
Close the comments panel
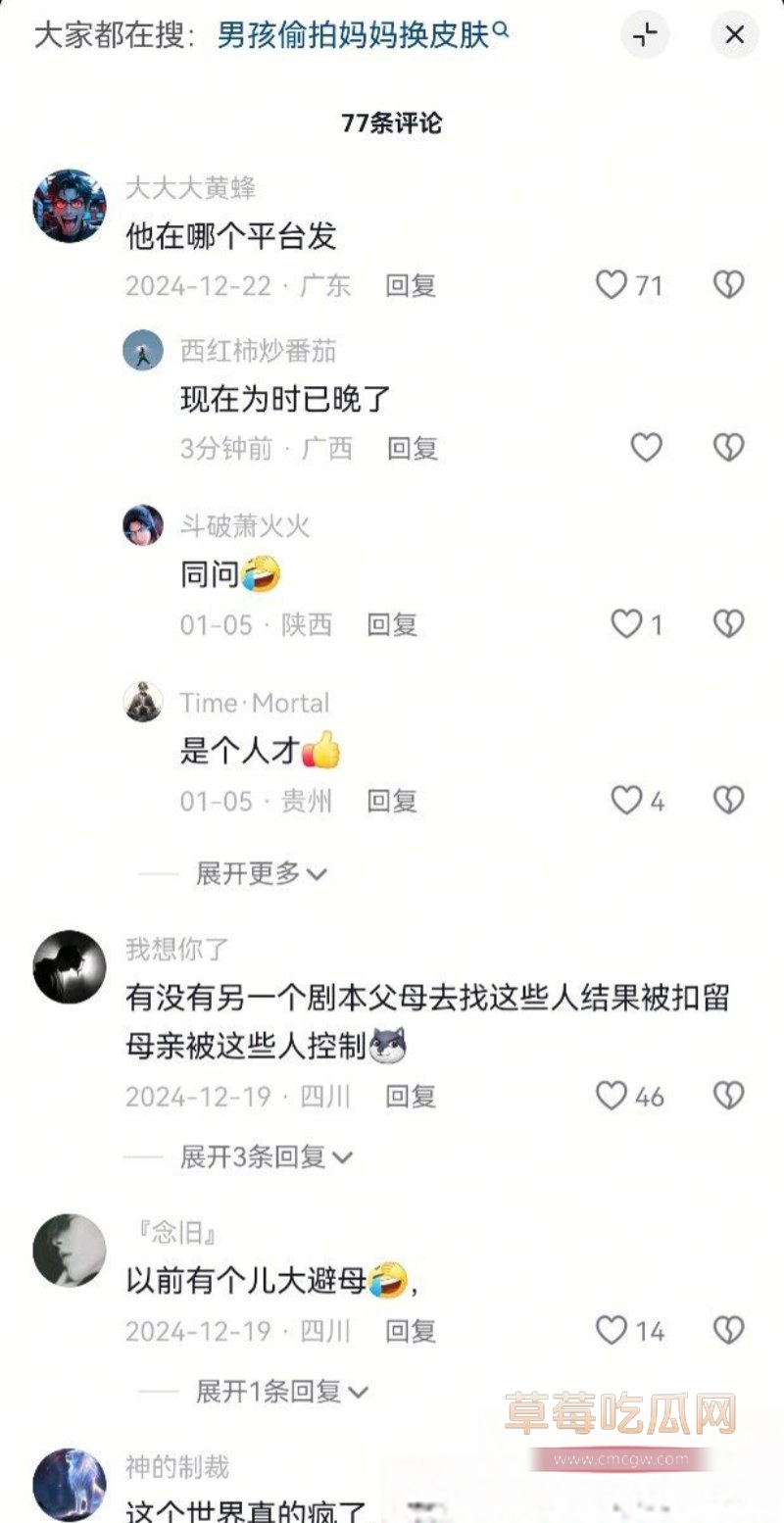click(734, 35)
